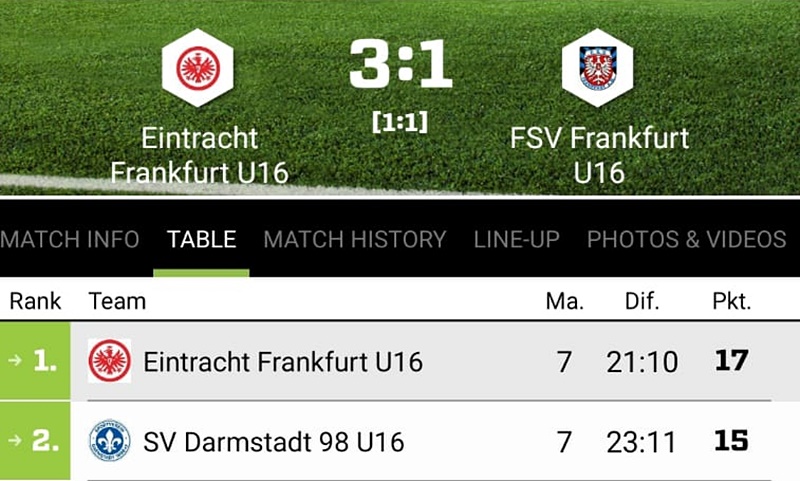This screenshot has height=481, width=800.
Task: Open Eintracht Frankfurt U16 team in header
Action: tap(198, 69)
